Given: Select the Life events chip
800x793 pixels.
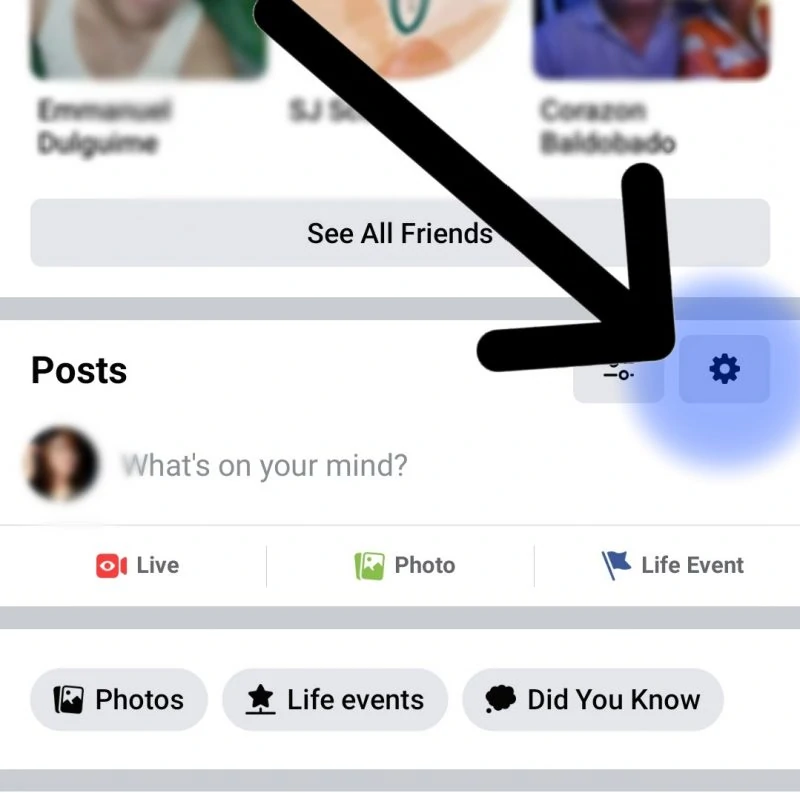Looking at the screenshot, I should coord(335,699).
